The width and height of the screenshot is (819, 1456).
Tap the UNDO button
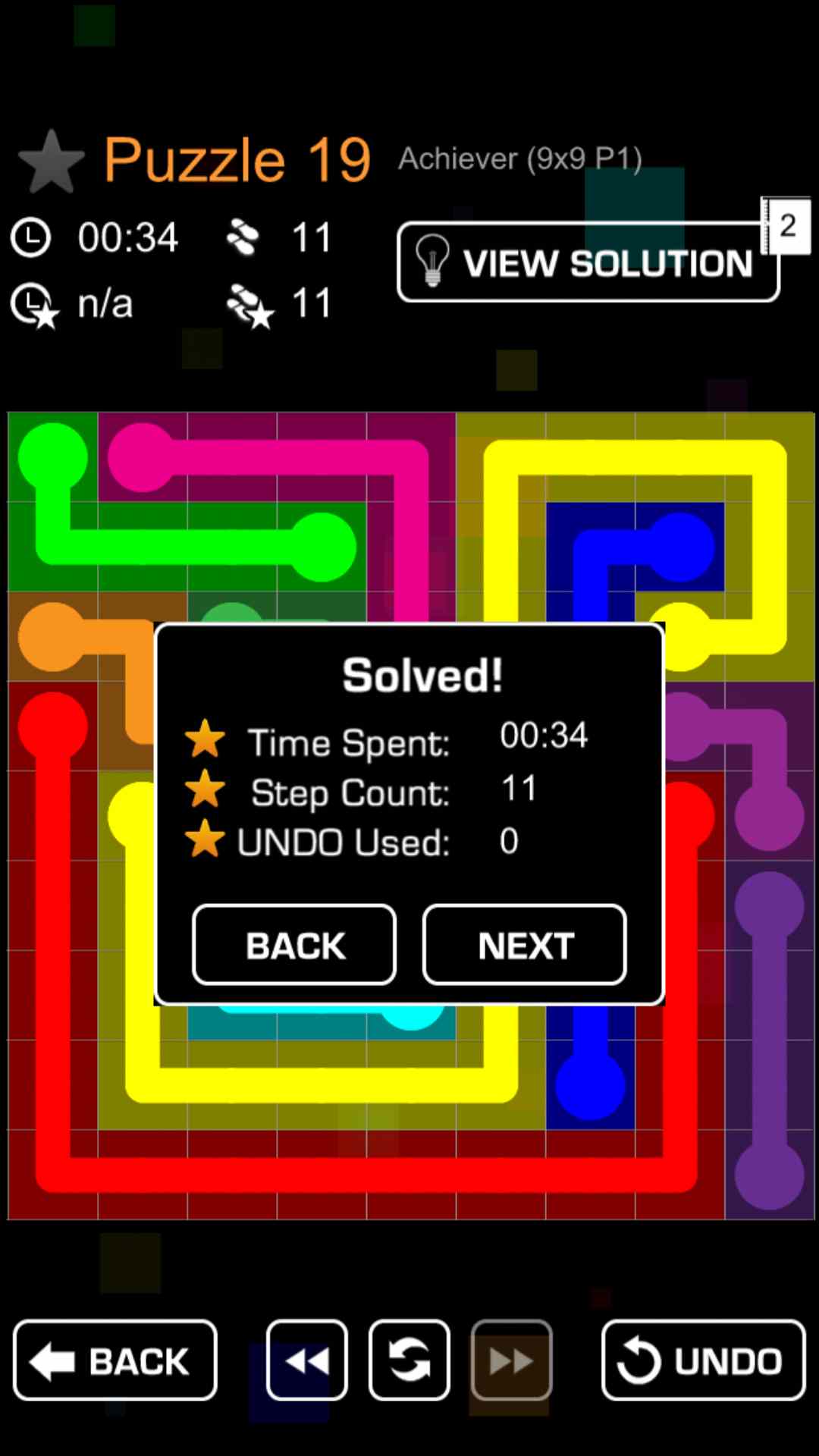(703, 1360)
